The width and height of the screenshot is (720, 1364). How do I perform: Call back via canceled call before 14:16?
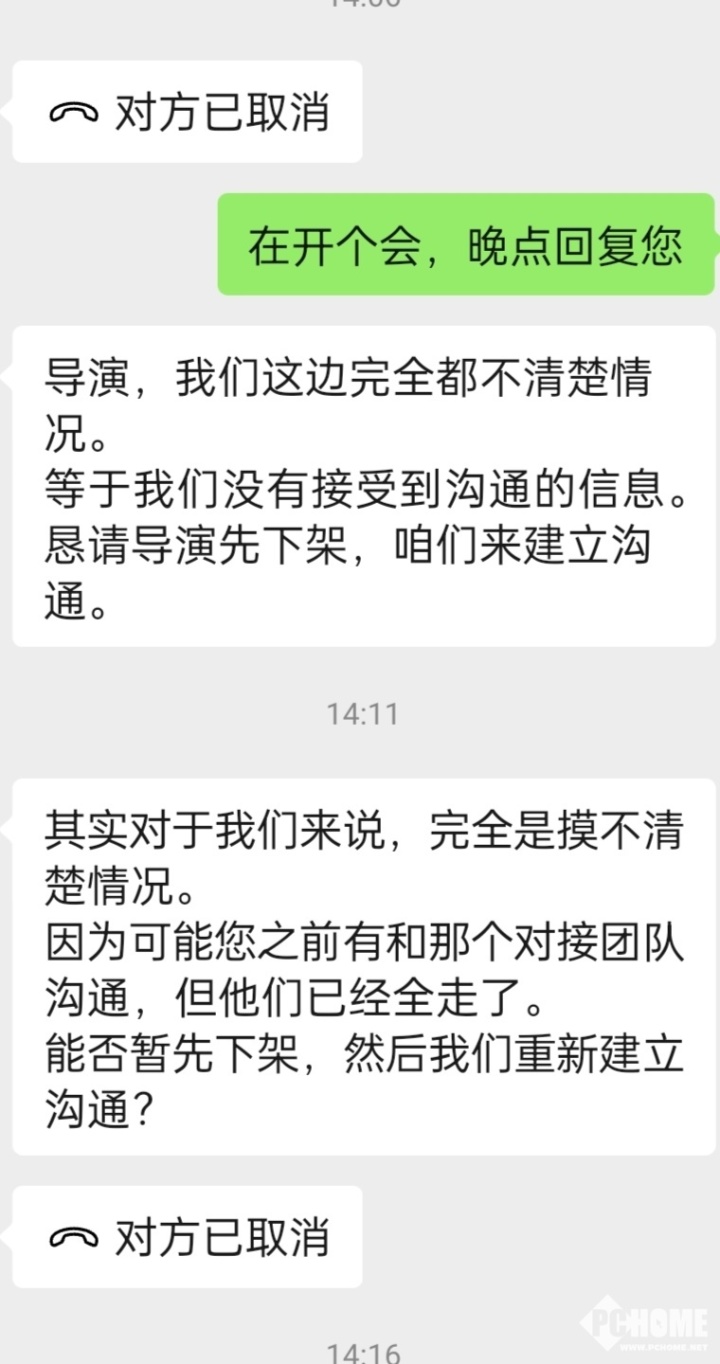187,1237
